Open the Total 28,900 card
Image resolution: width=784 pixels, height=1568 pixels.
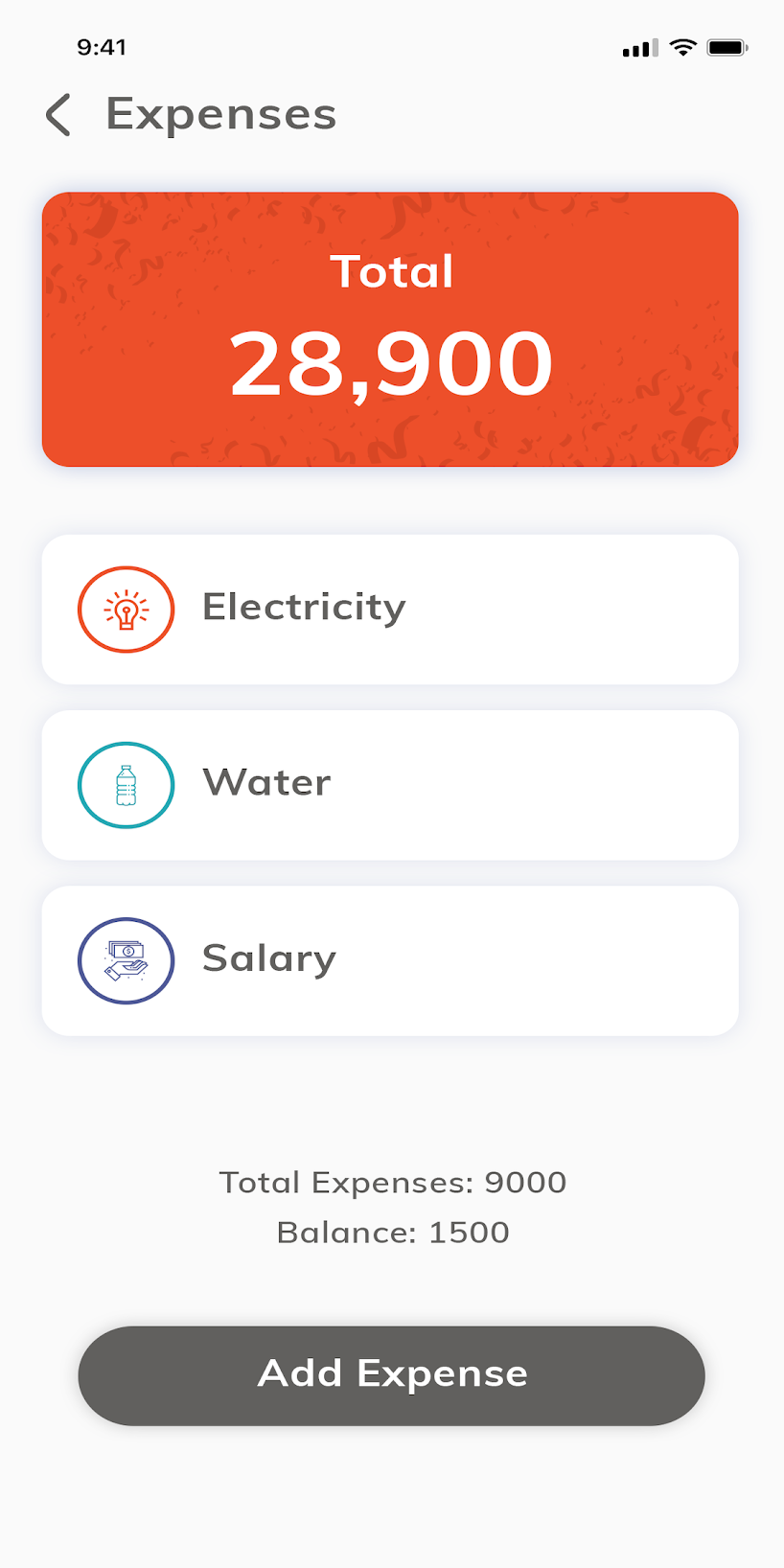tap(390, 330)
